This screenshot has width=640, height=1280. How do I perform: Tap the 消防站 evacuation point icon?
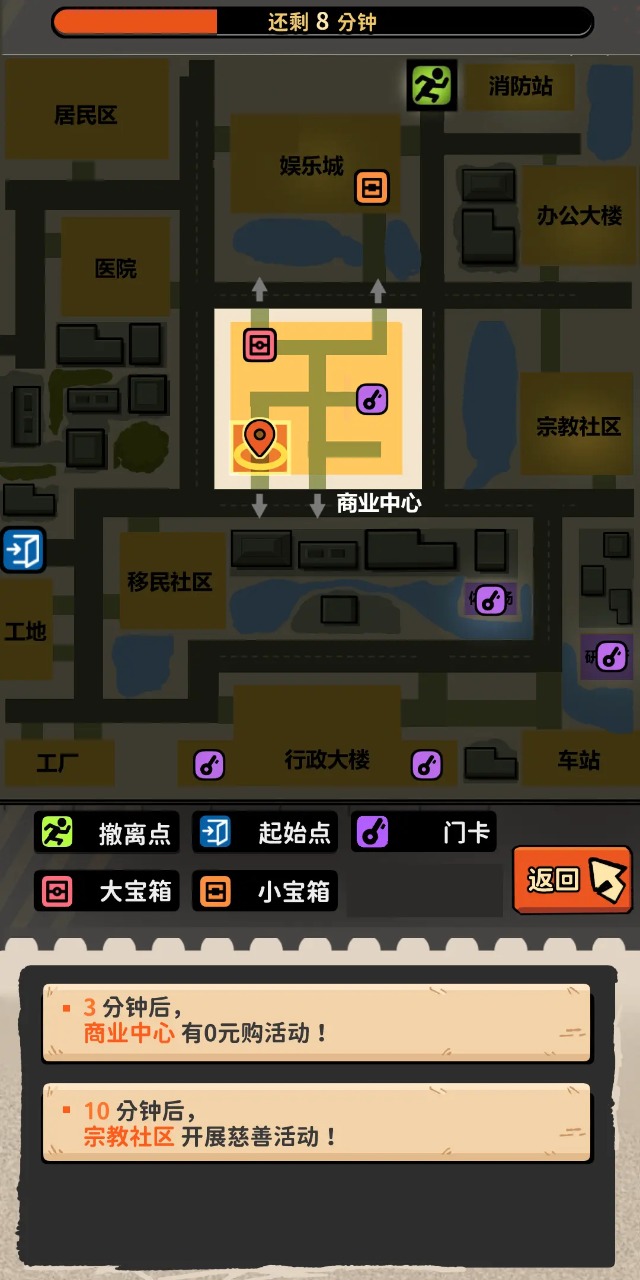[x=432, y=86]
